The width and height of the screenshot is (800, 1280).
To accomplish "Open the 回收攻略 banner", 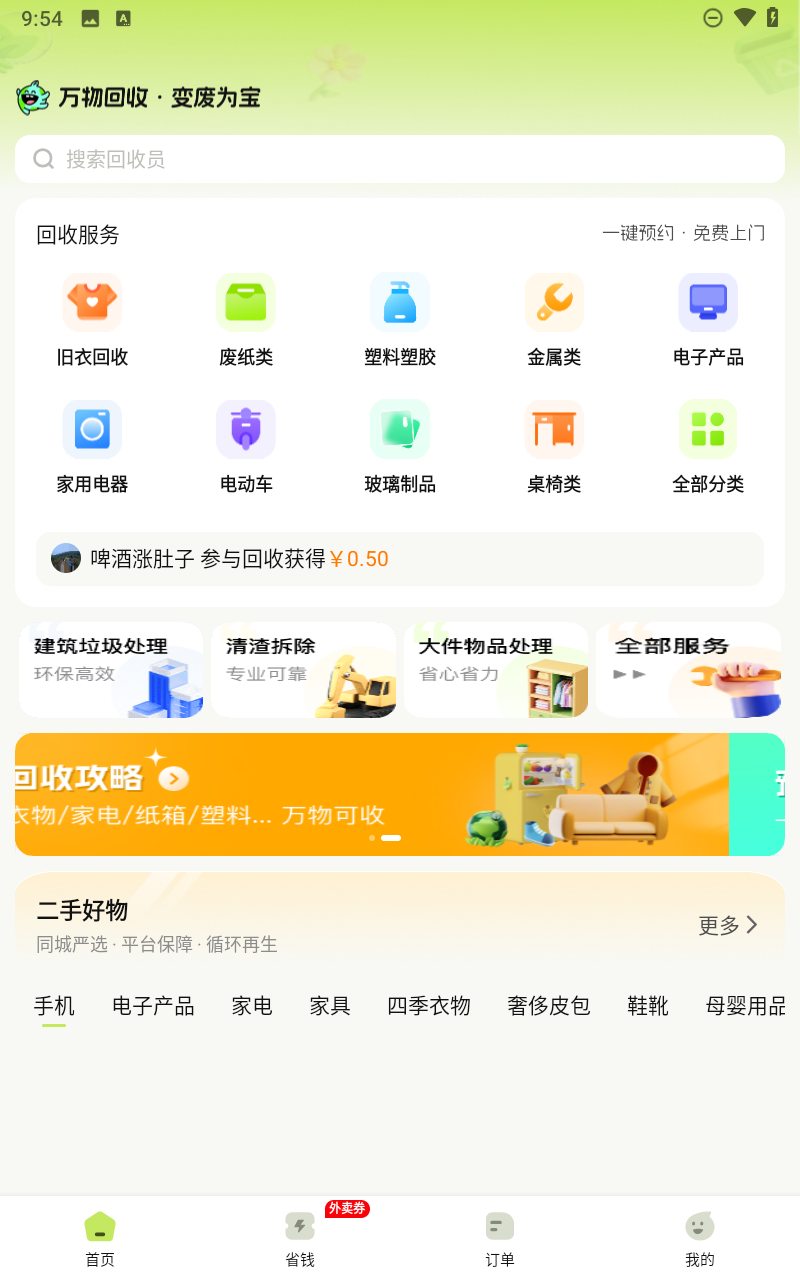I will pyautogui.click(x=372, y=794).
